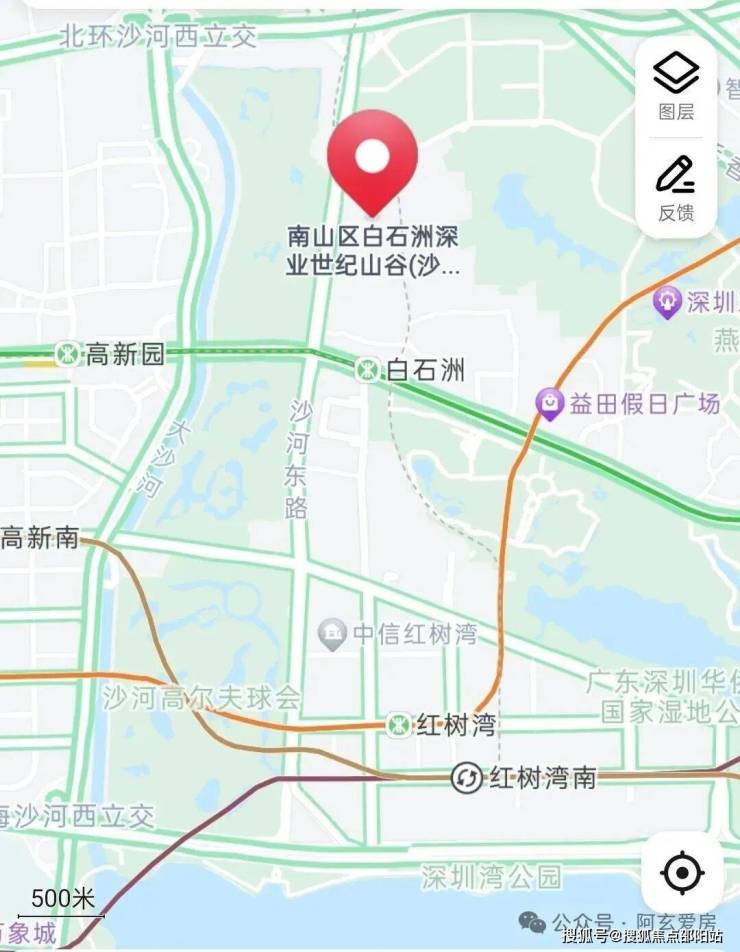740x952 pixels.
Task: Select 红树湾 metro station marker
Action: (399, 724)
